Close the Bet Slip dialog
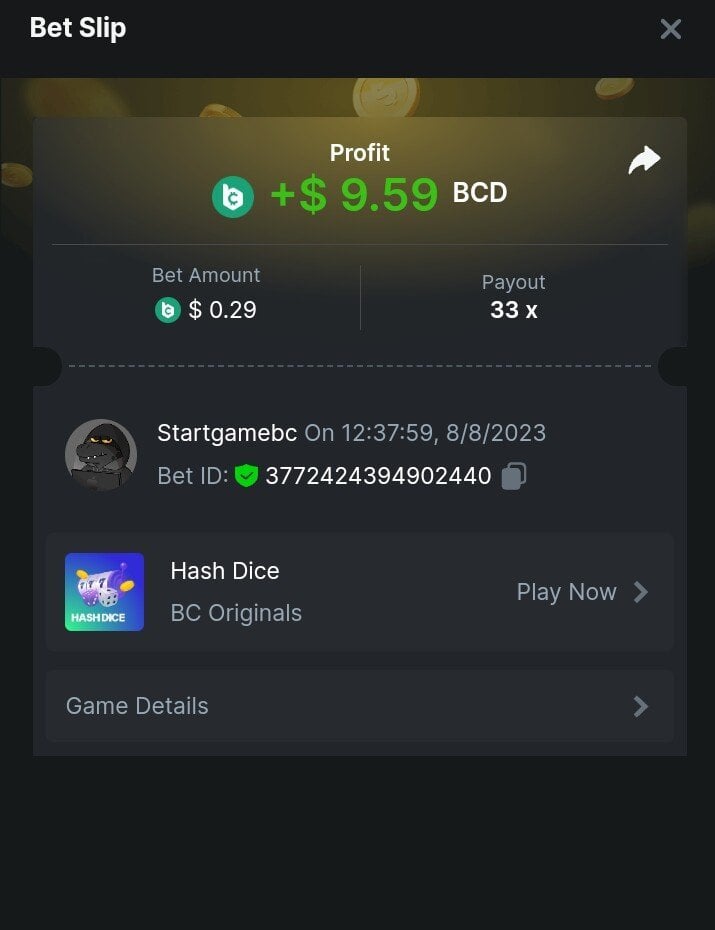 (x=671, y=29)
